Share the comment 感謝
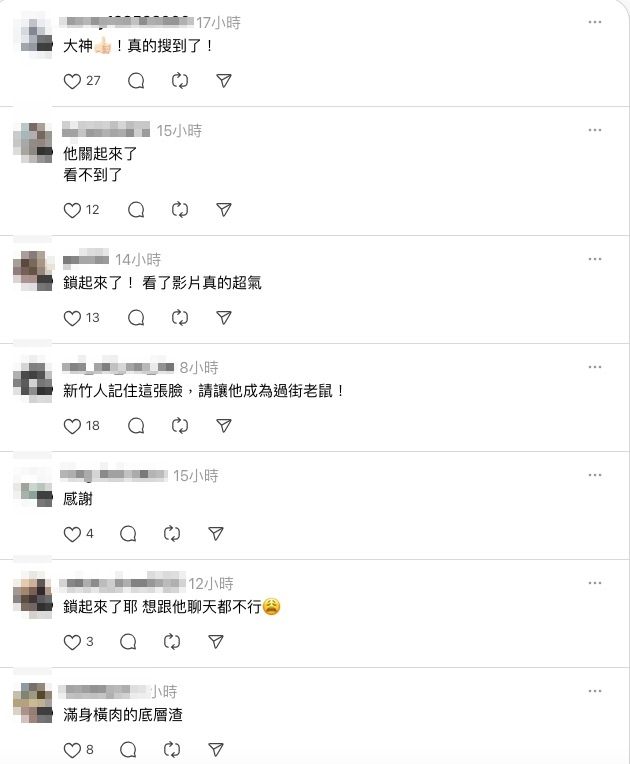 [x=216, y=534]
